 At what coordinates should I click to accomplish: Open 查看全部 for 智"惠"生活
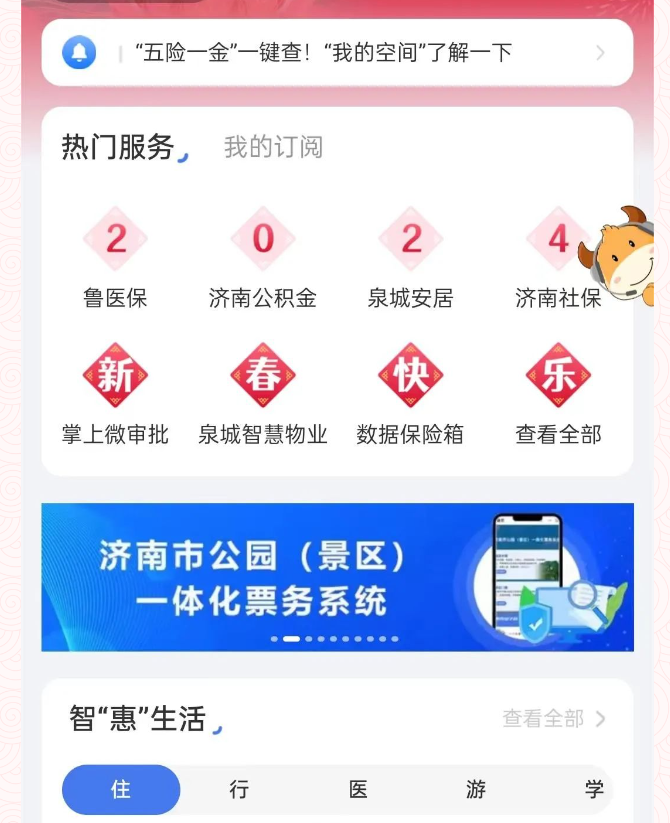point(553,719)
